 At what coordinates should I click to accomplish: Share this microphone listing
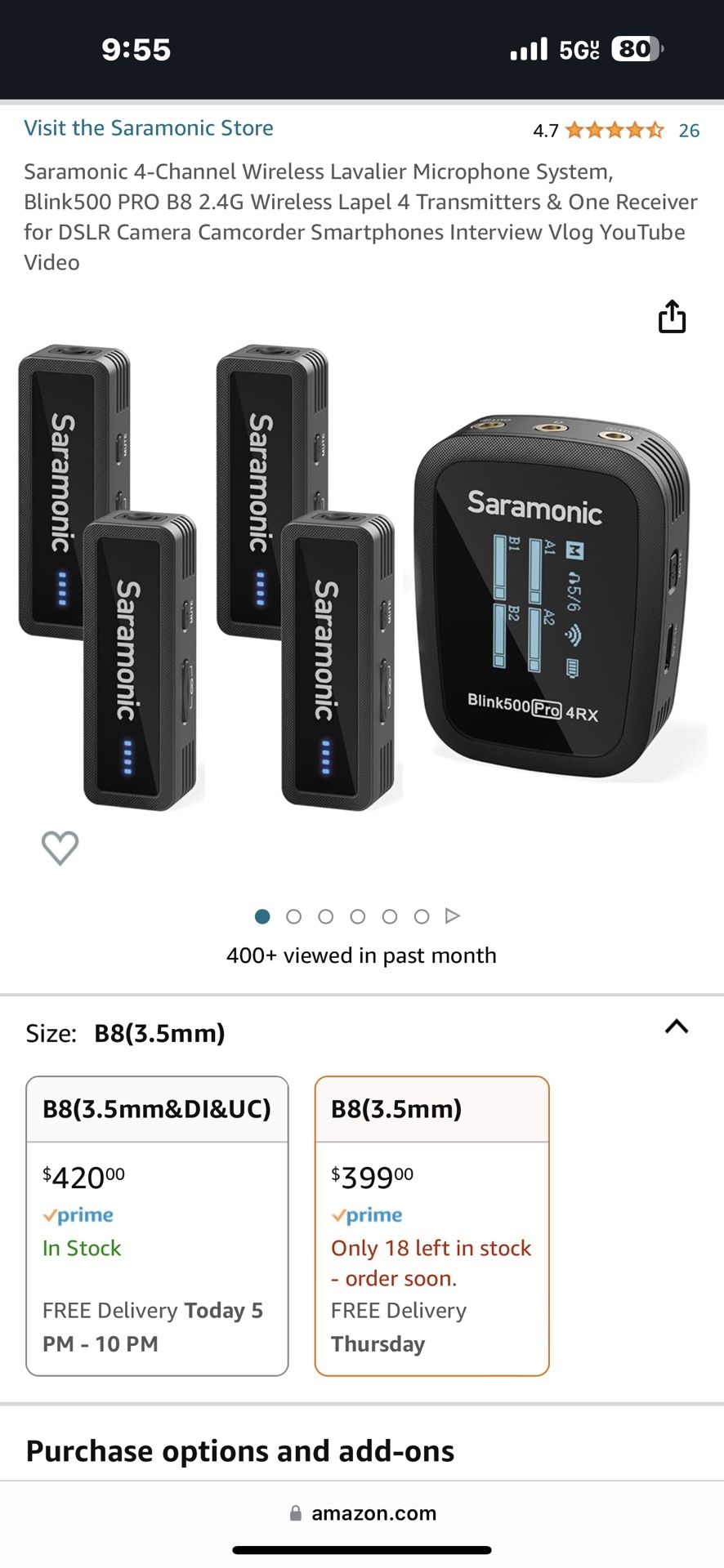(x=672, y=317)
